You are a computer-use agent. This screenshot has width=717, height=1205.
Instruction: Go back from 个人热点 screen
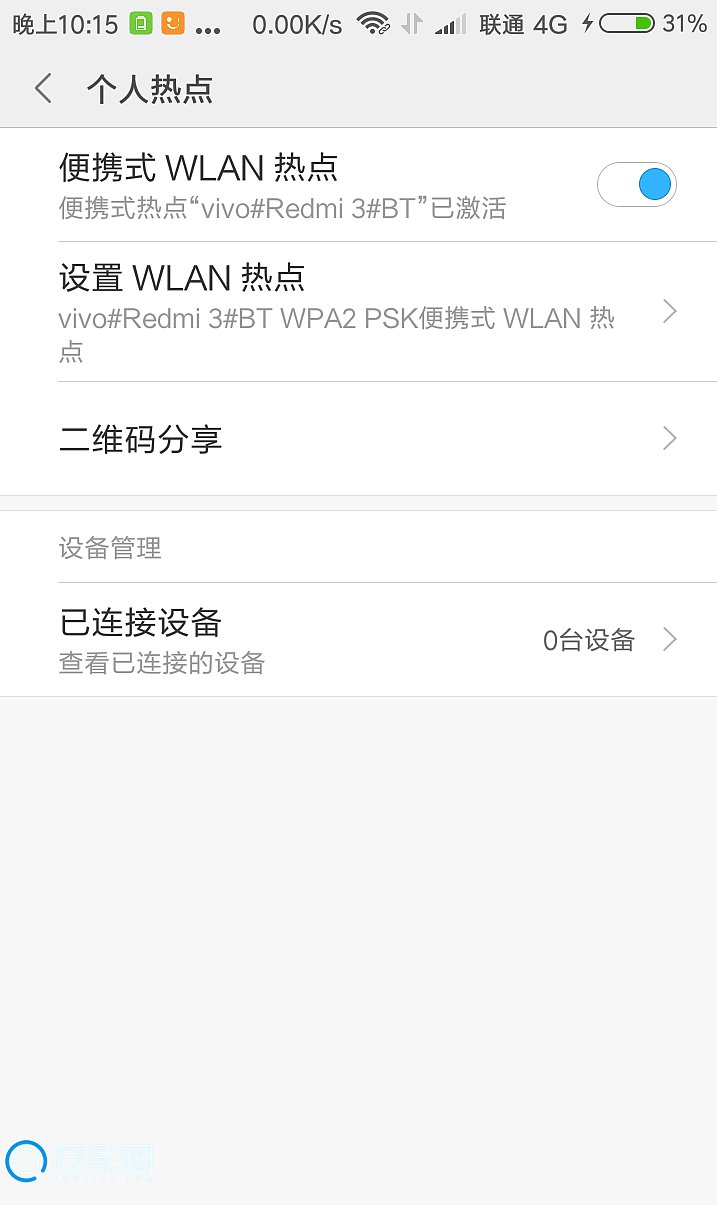coord(43,89)
